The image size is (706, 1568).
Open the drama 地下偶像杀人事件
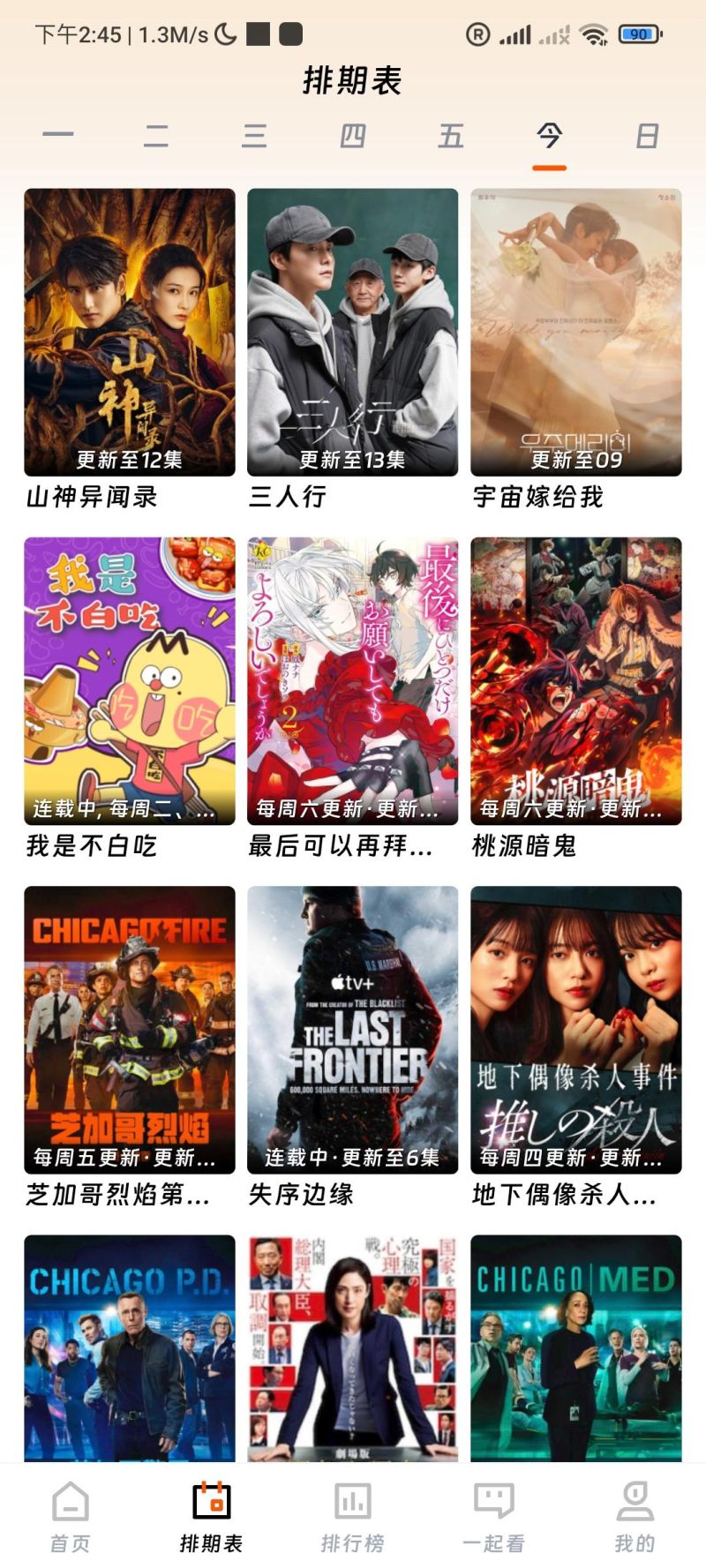pyautogui.click(x=576, y=1030)
